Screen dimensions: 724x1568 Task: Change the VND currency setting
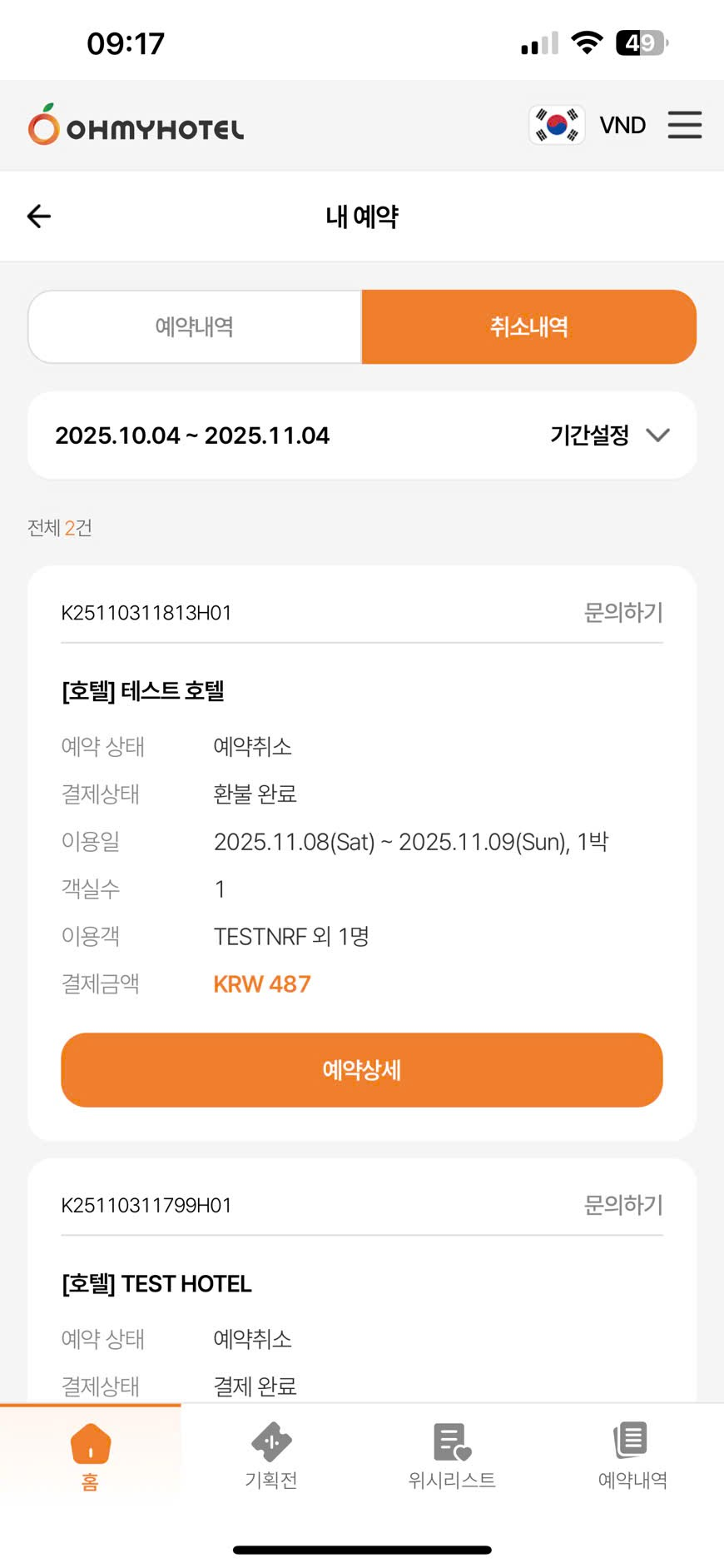point(622,125)
